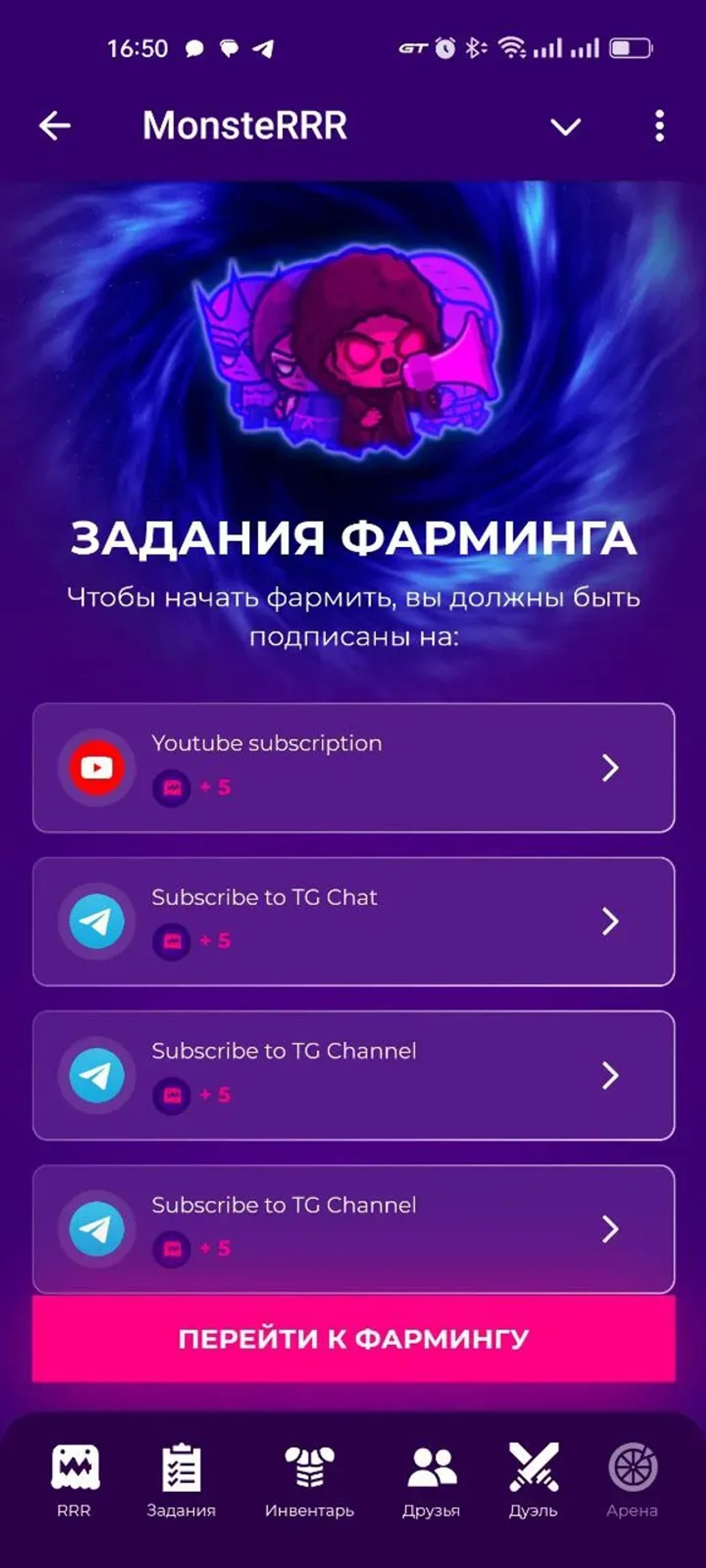The width and height of the screenshot is (706, 1568).
Task: Tap the back arrow to exit MonsteRRR
Action: point(54,125)
